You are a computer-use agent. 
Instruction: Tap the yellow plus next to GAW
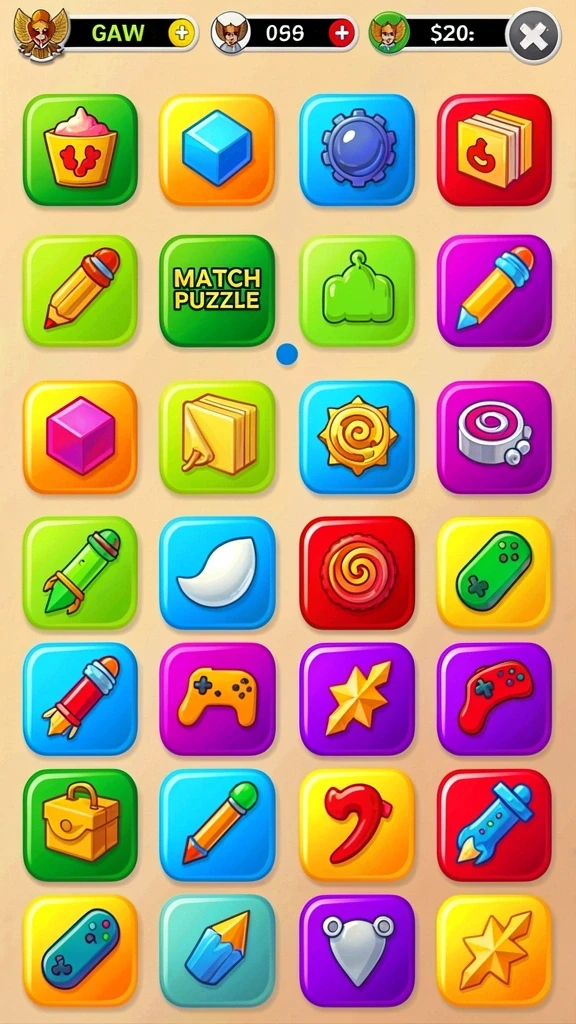182,33
